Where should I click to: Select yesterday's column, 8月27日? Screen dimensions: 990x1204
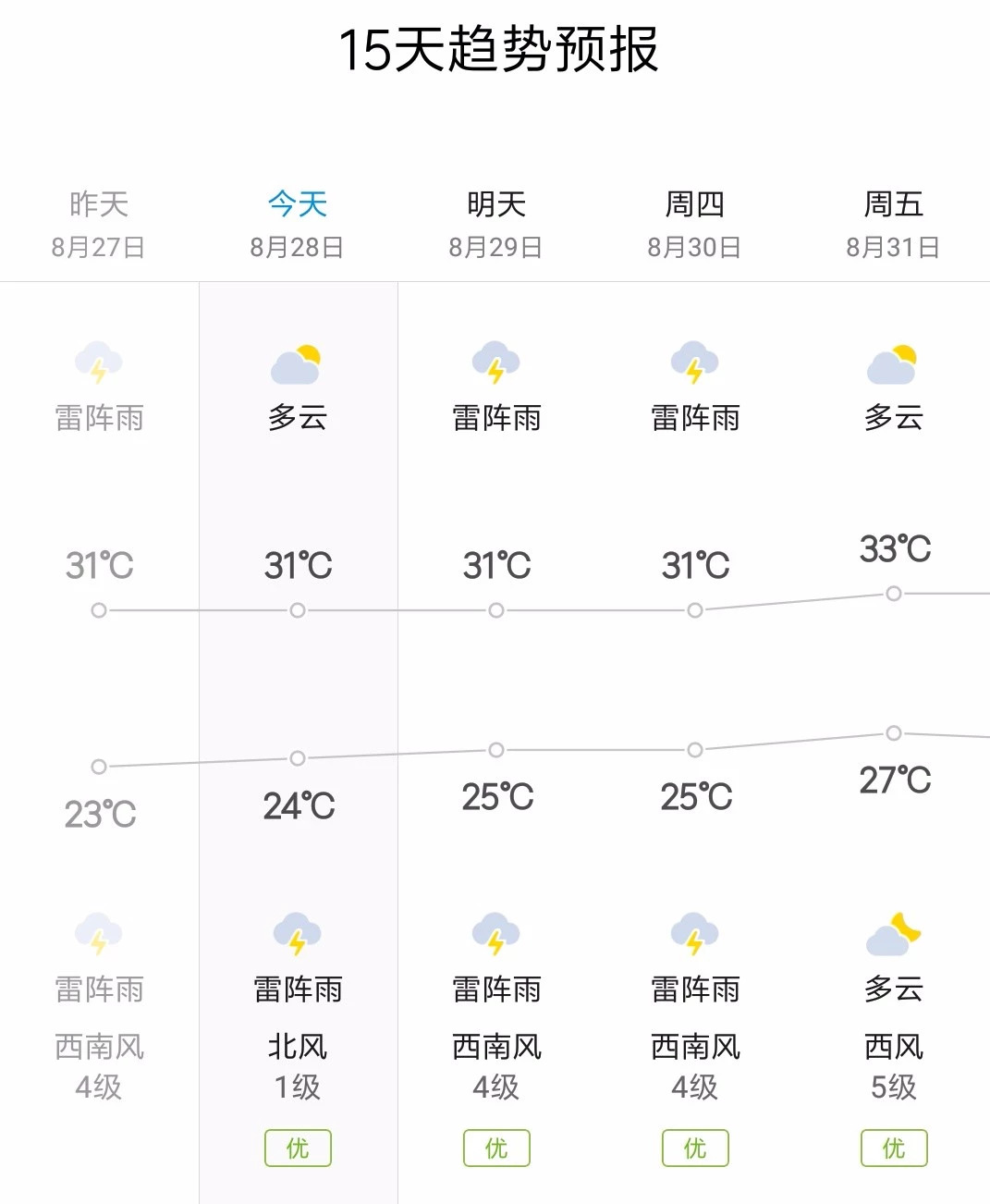[x=99, y=225]
